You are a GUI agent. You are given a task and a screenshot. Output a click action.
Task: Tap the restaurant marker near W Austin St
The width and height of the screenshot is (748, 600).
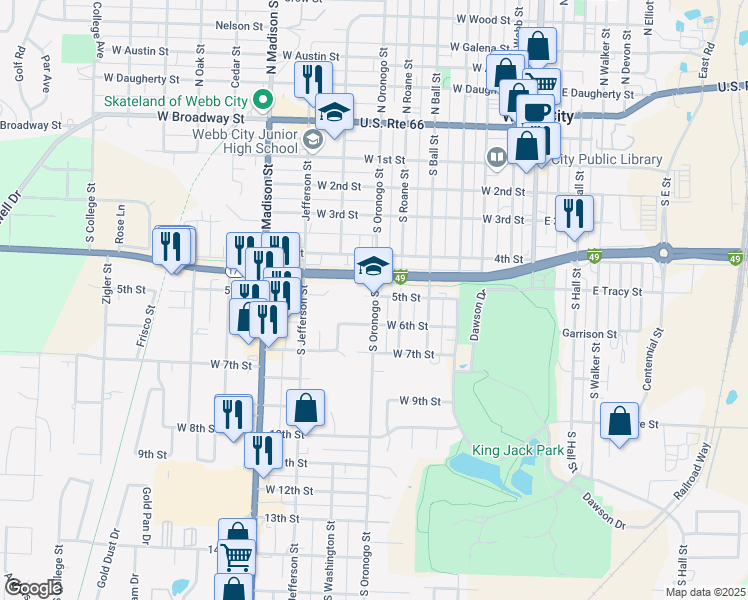[x=314, y=79]
